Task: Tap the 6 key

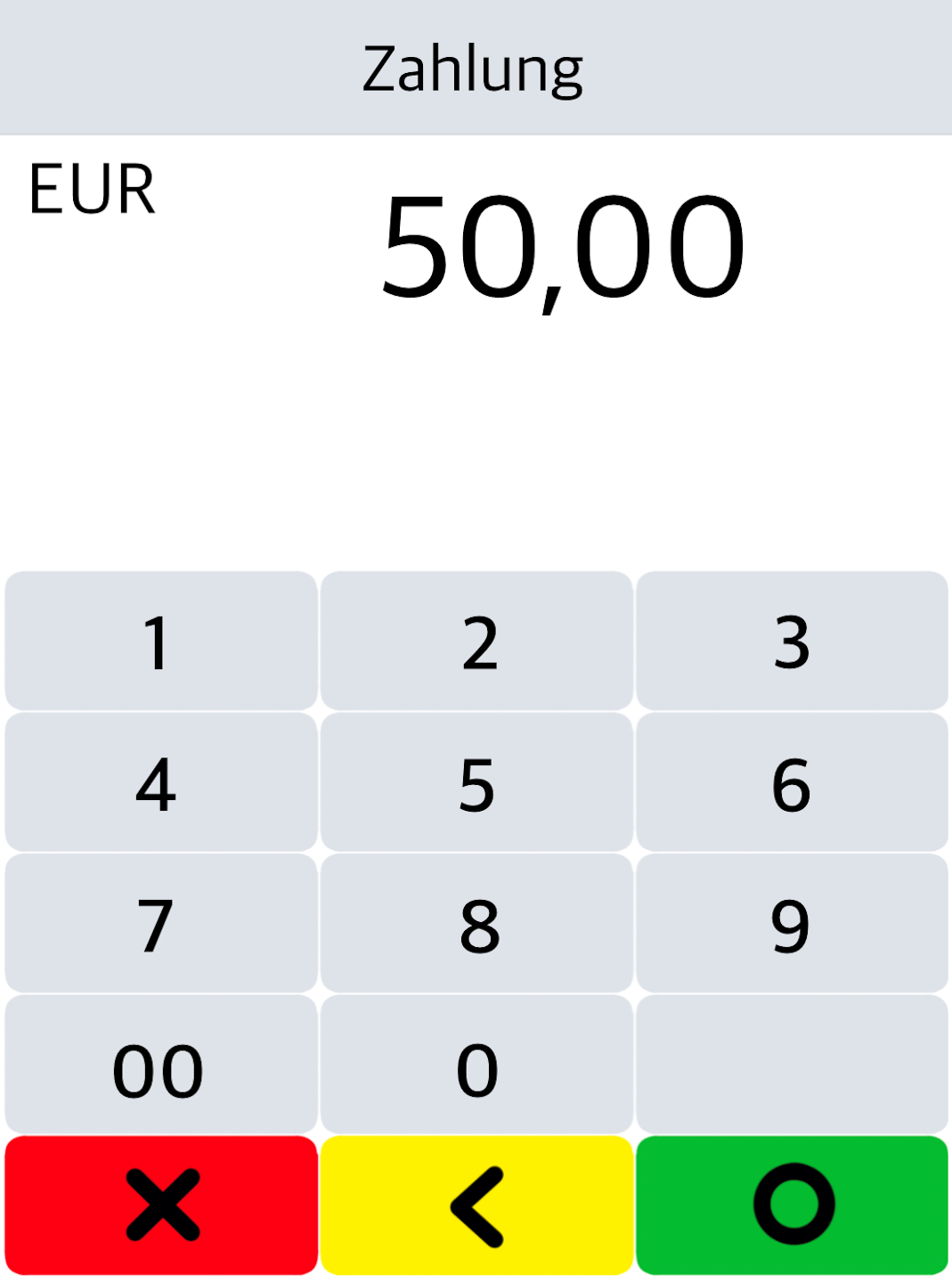Action: click(792, 782)
